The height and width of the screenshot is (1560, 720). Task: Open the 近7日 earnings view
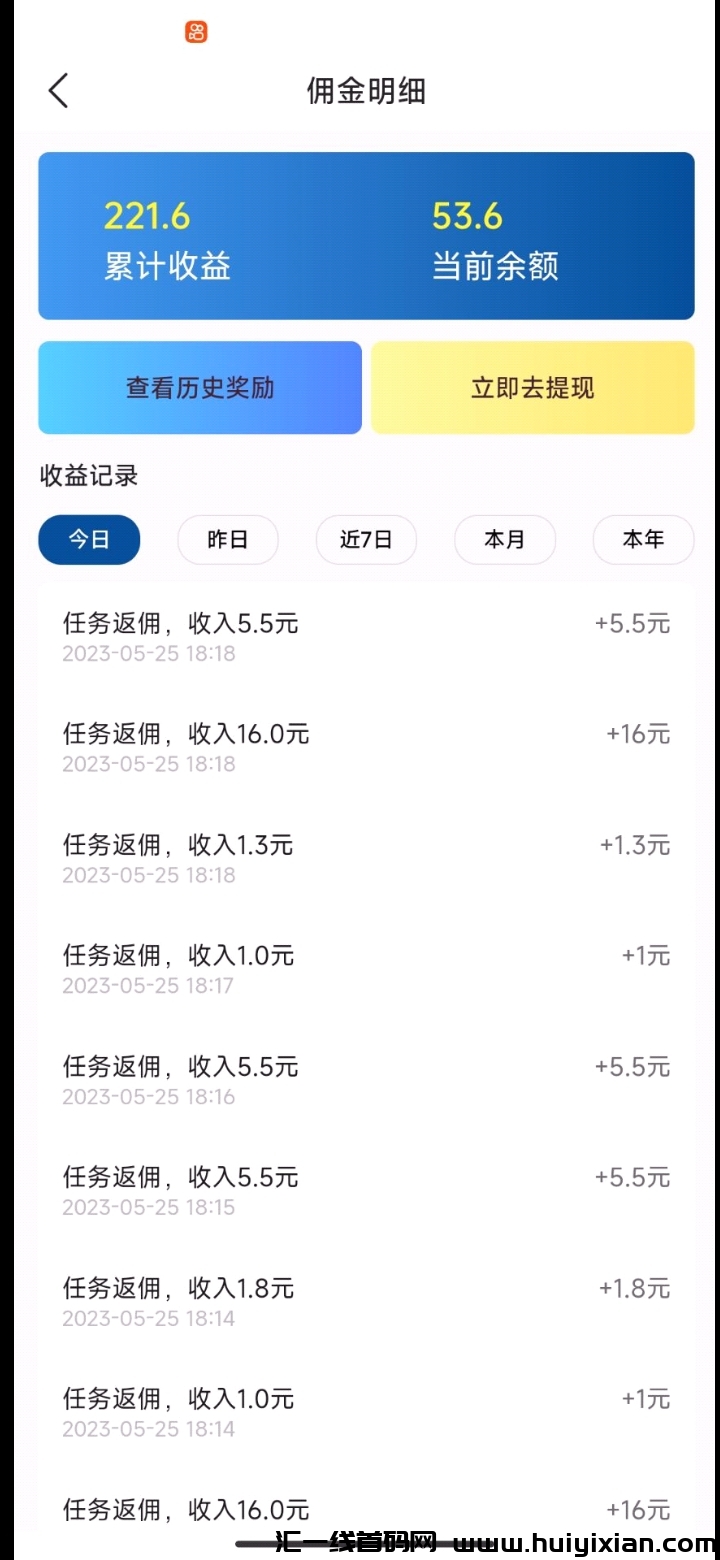pos(366,540)
